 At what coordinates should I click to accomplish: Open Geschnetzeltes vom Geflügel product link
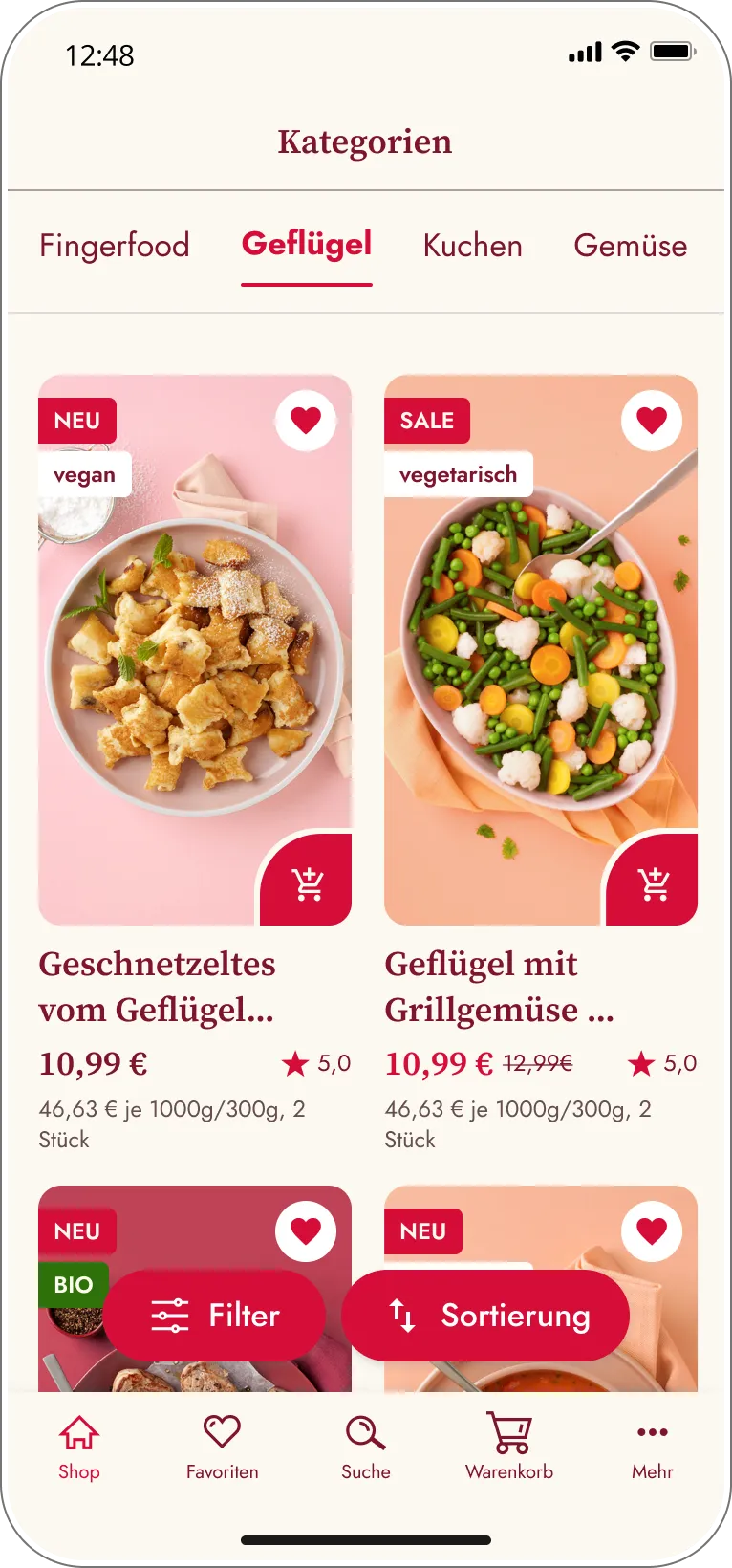coord(158,986)
